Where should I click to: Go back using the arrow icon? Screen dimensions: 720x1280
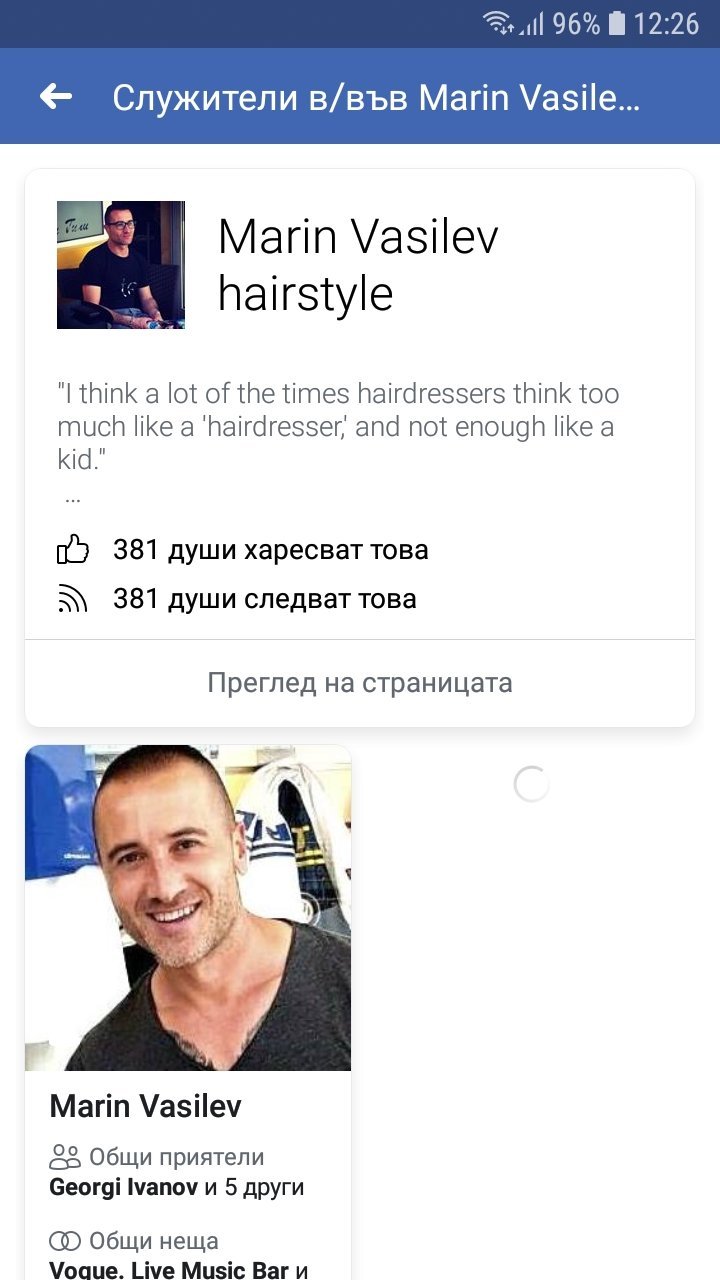pos(56,97)
